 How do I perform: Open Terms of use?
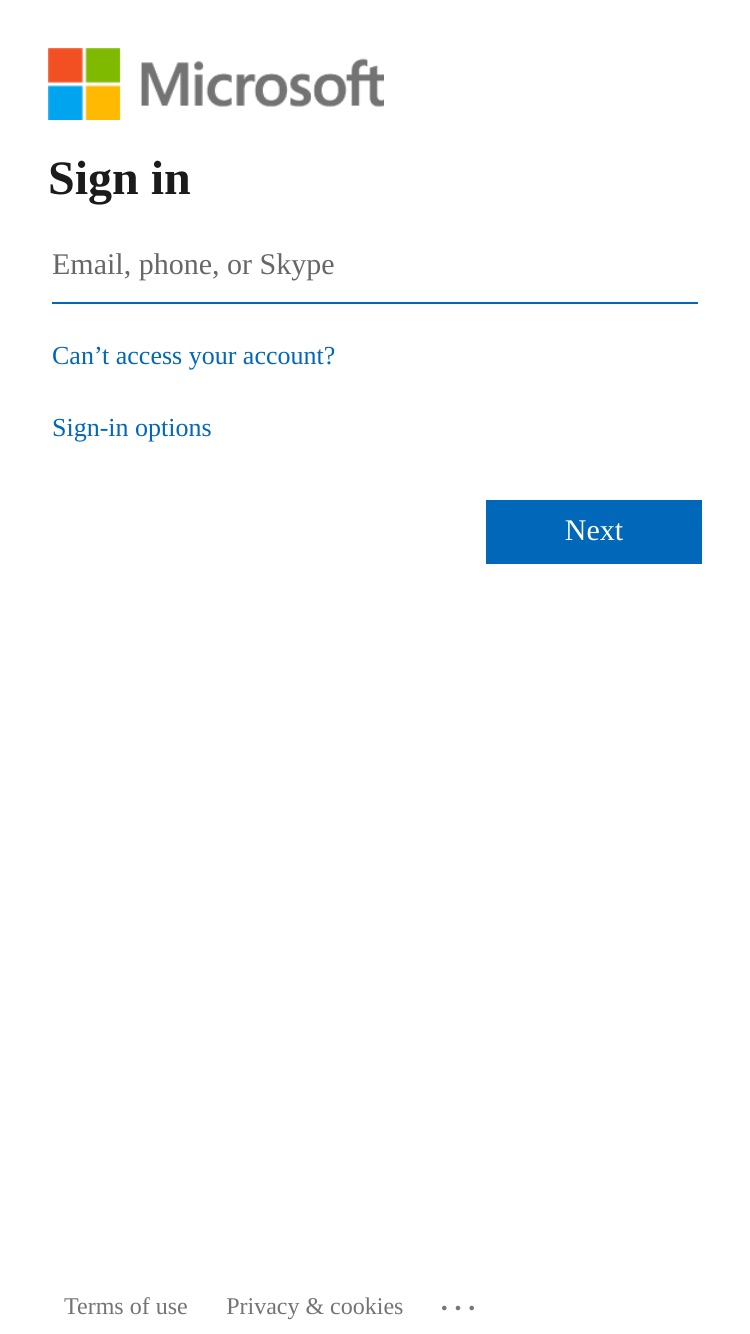point(126,1307)
